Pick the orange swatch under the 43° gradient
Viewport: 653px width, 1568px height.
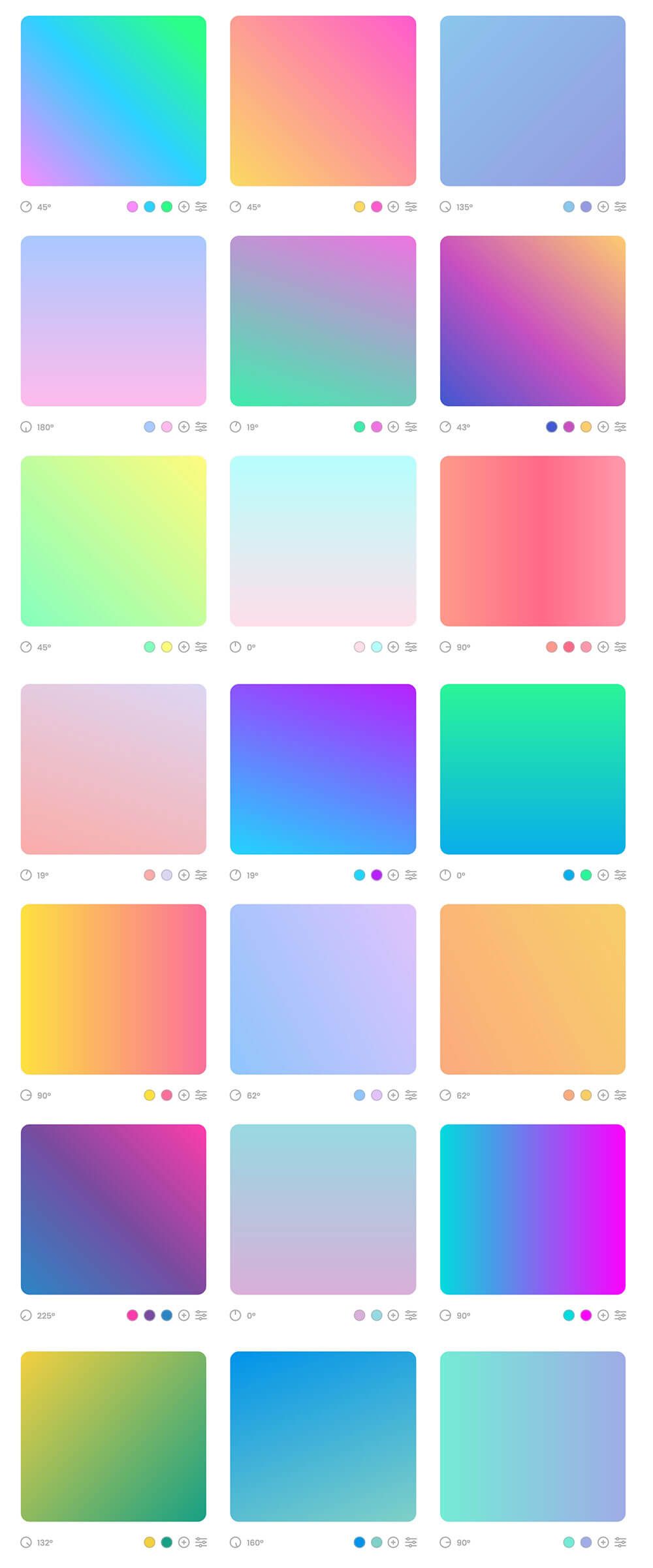586,427
